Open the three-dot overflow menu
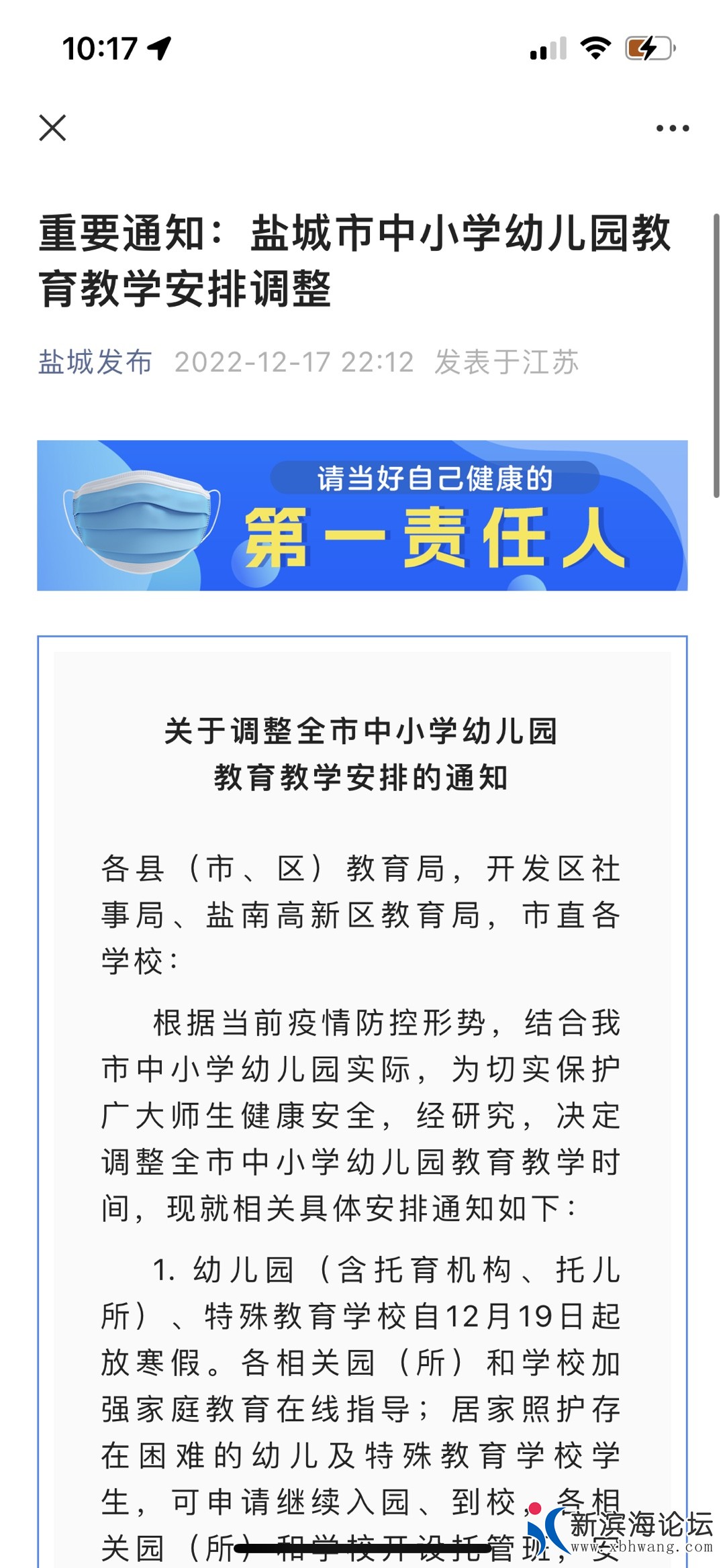This screenshot has width=725, height=1568. point(672,128)
